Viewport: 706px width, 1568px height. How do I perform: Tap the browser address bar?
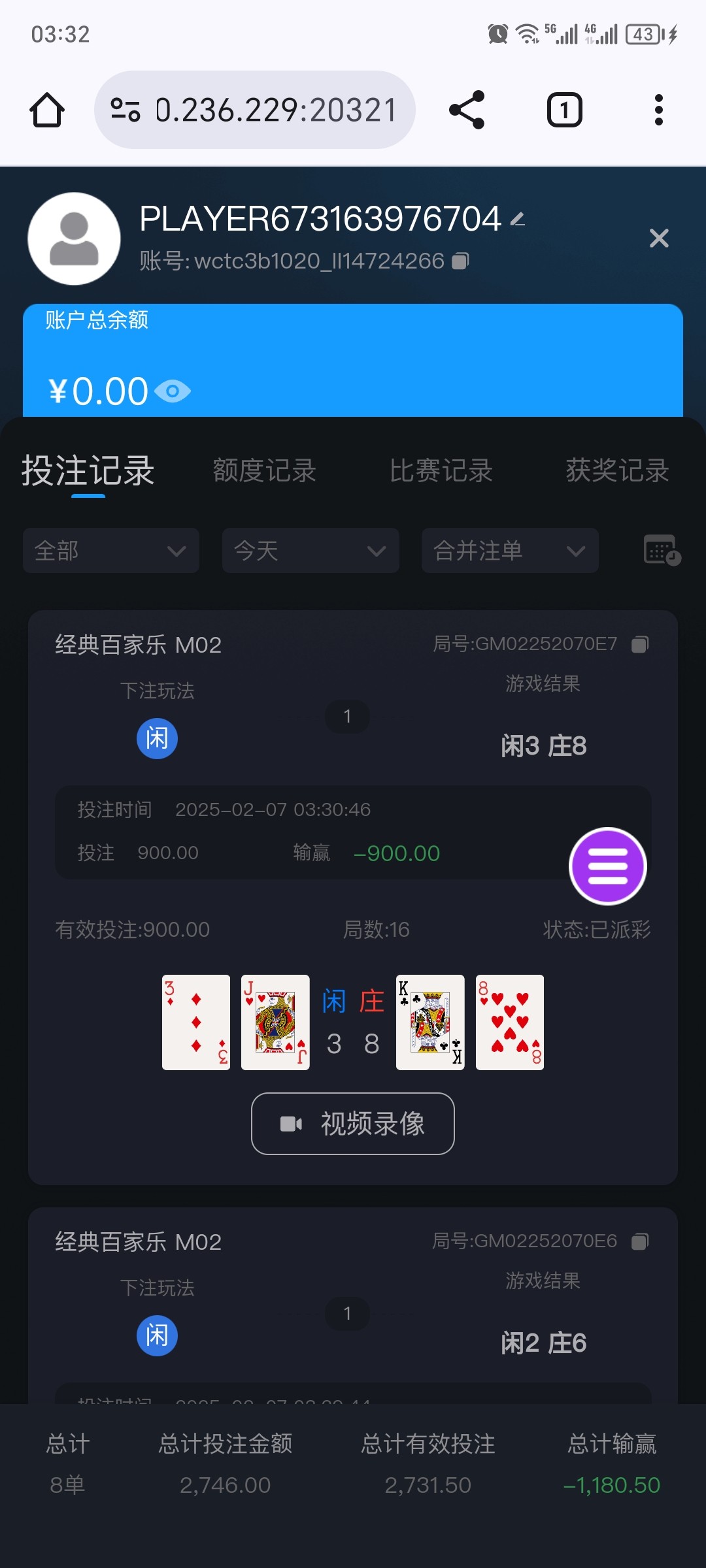(255, 110)
